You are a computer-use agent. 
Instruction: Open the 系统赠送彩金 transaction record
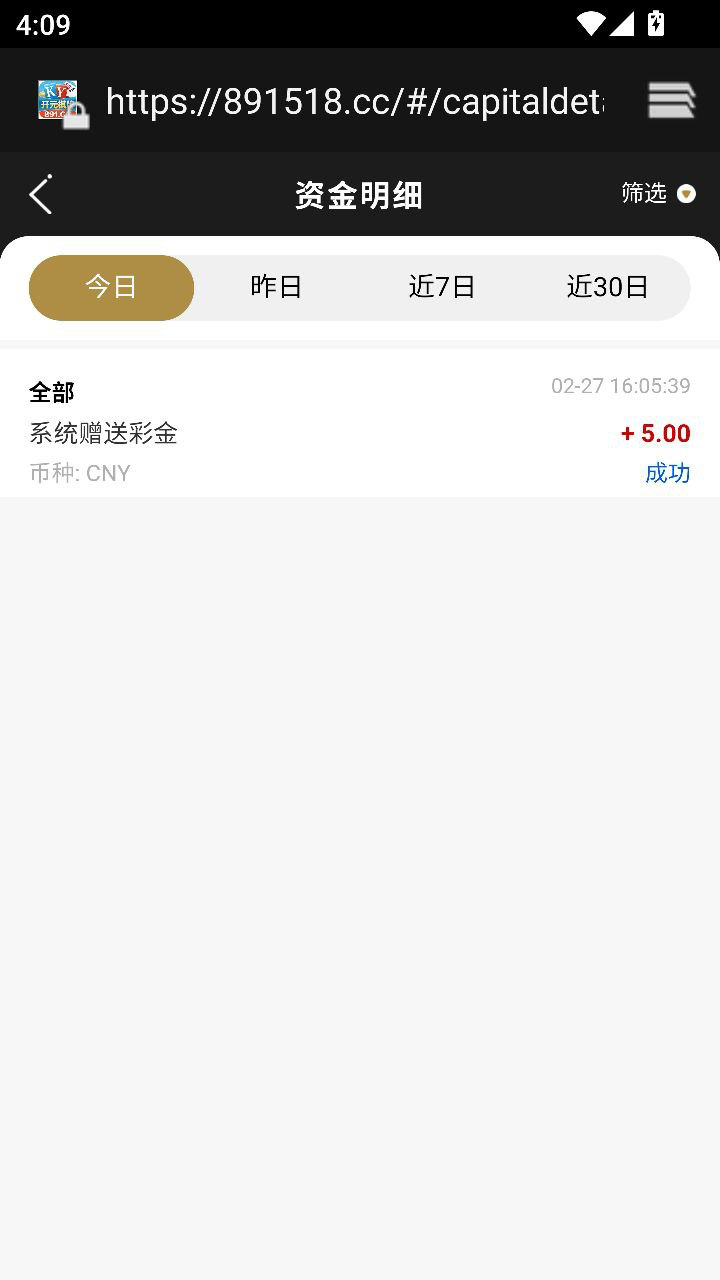(359, 432)
